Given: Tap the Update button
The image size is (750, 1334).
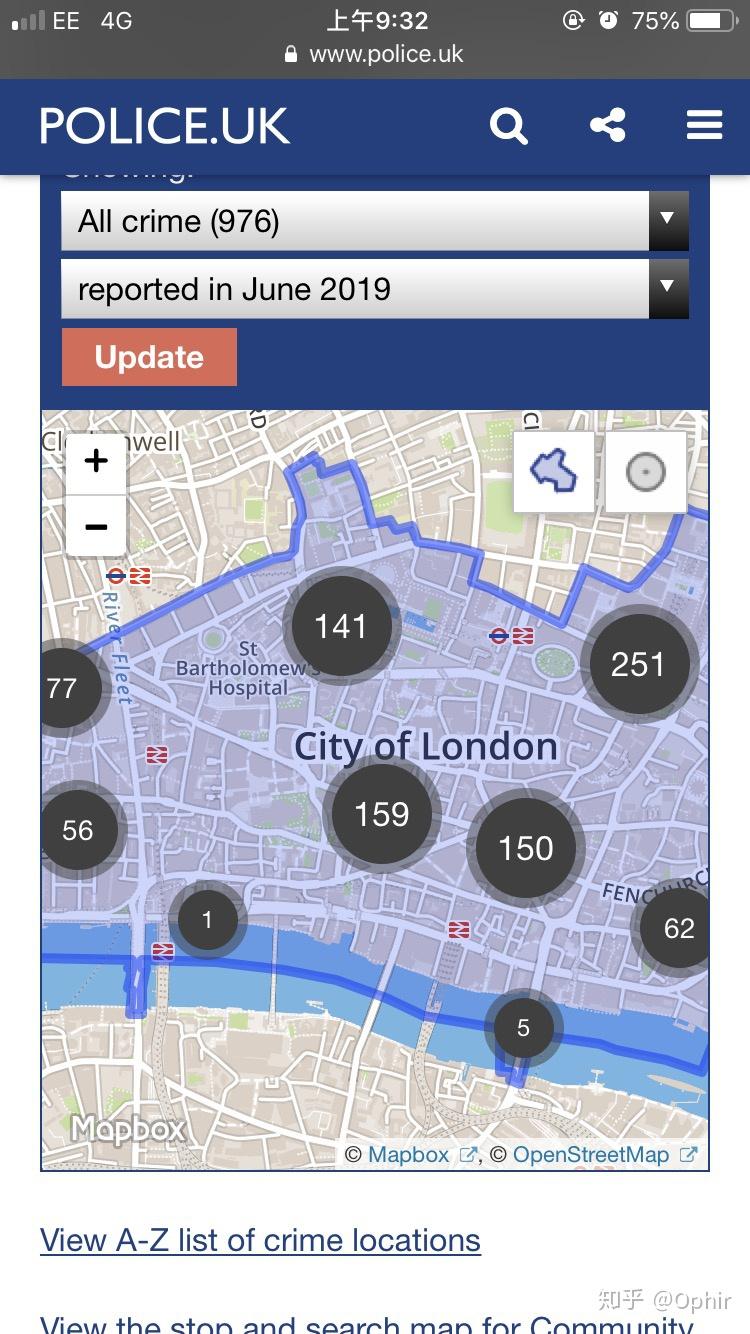Looking at the screenshot, I should pyautogui.click(x=149, y=357).
